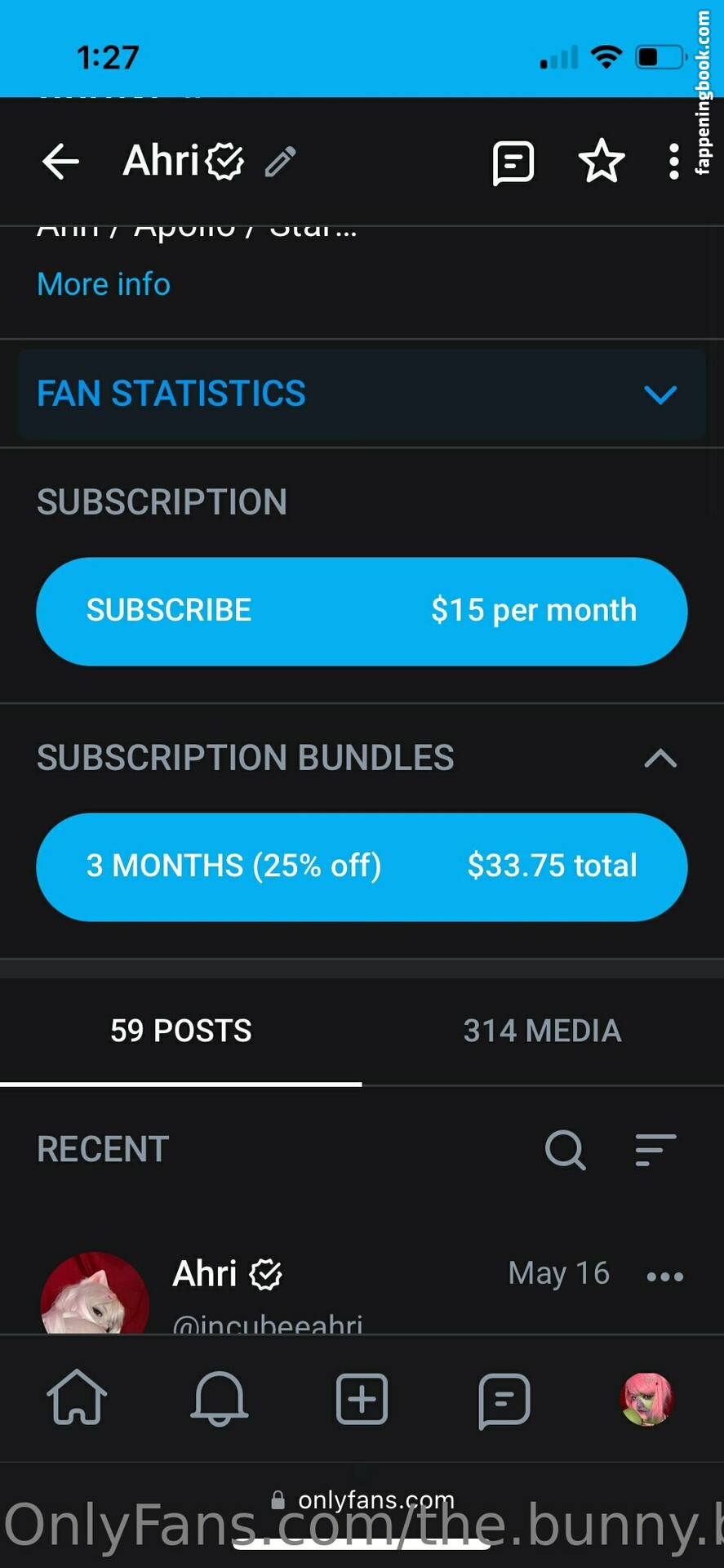Create a new post with the plus
Viewport: 724px width, 1568px height.
click(x=362, y=1398)
